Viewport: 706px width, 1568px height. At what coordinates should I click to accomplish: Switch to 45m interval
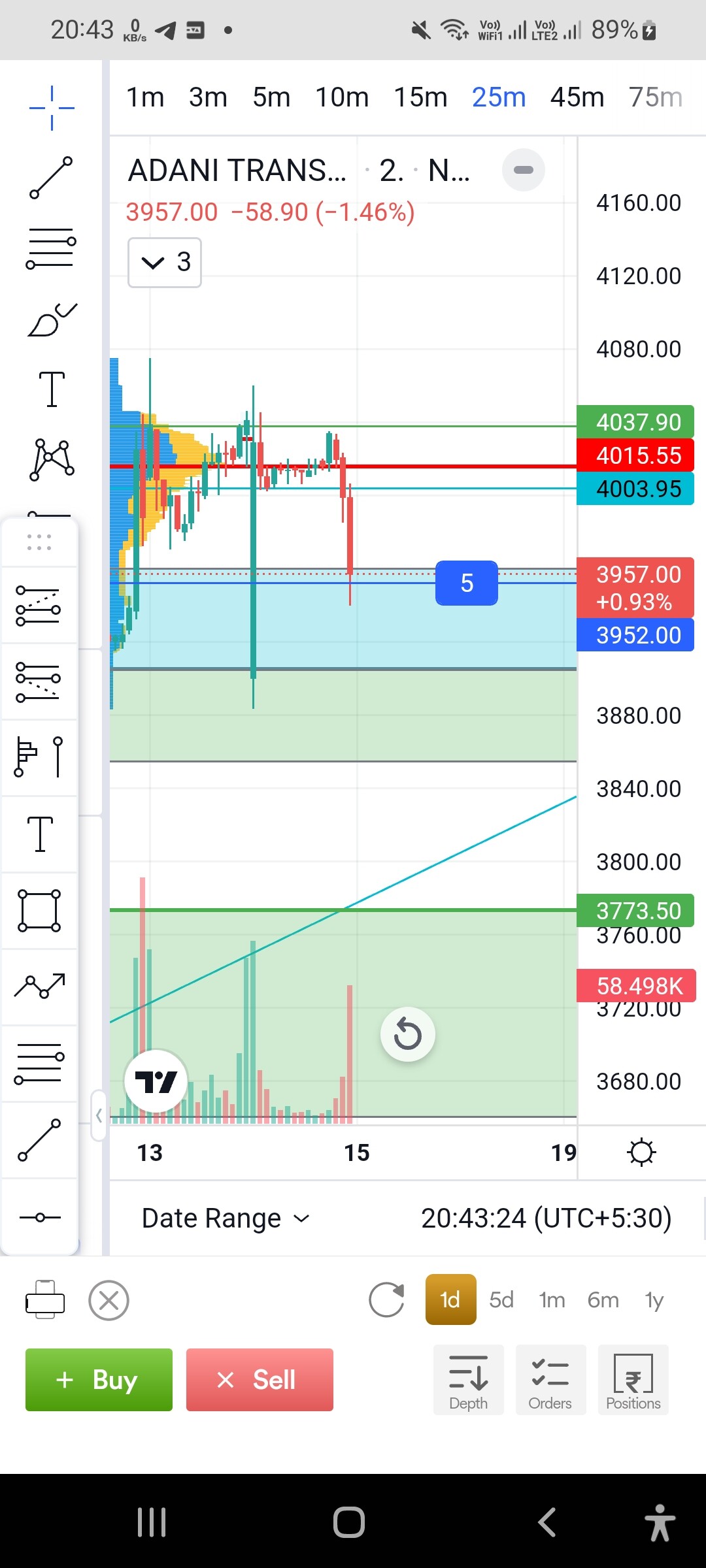click(x=577, y=97)
